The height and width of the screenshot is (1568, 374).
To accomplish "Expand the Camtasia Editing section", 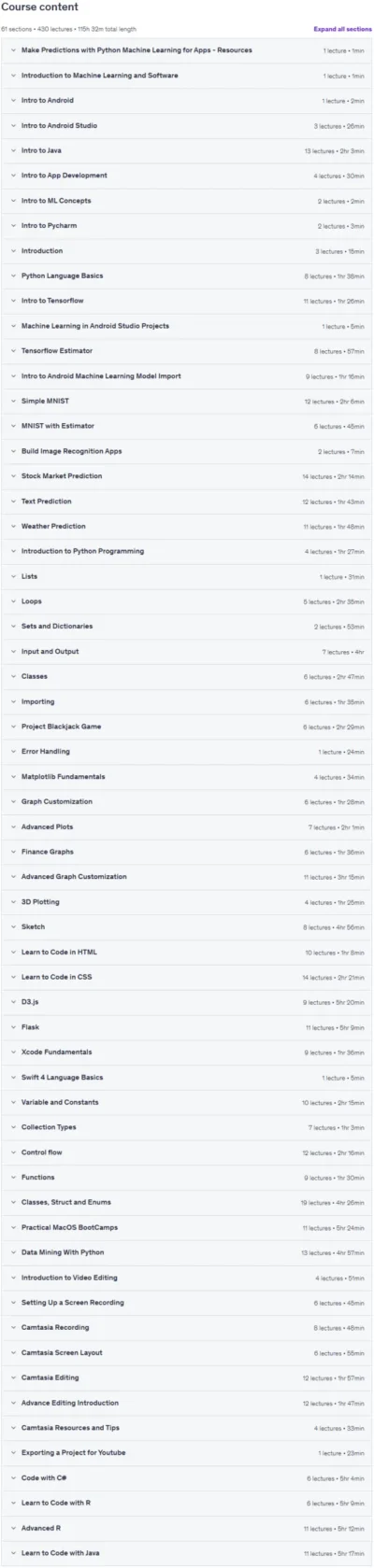I will pos(187,1377).
